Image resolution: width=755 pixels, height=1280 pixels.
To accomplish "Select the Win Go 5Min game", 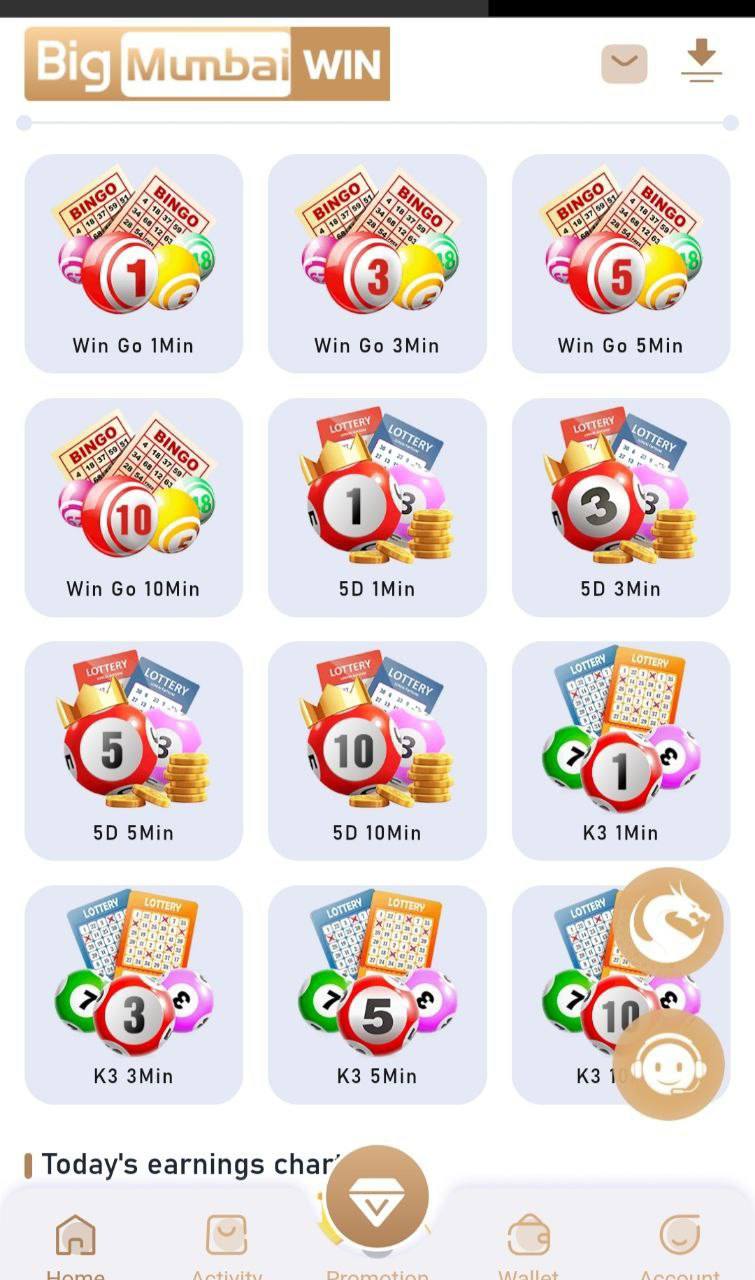I will click(621, 264).
